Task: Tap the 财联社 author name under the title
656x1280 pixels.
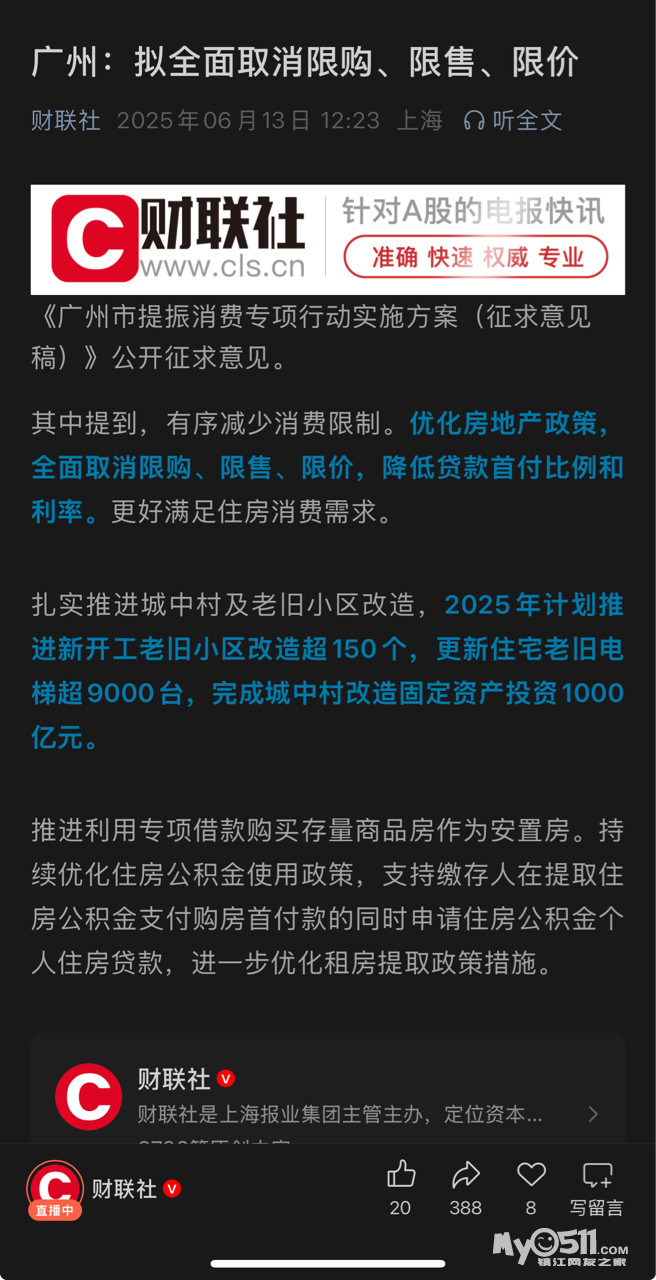Action: 65,121
